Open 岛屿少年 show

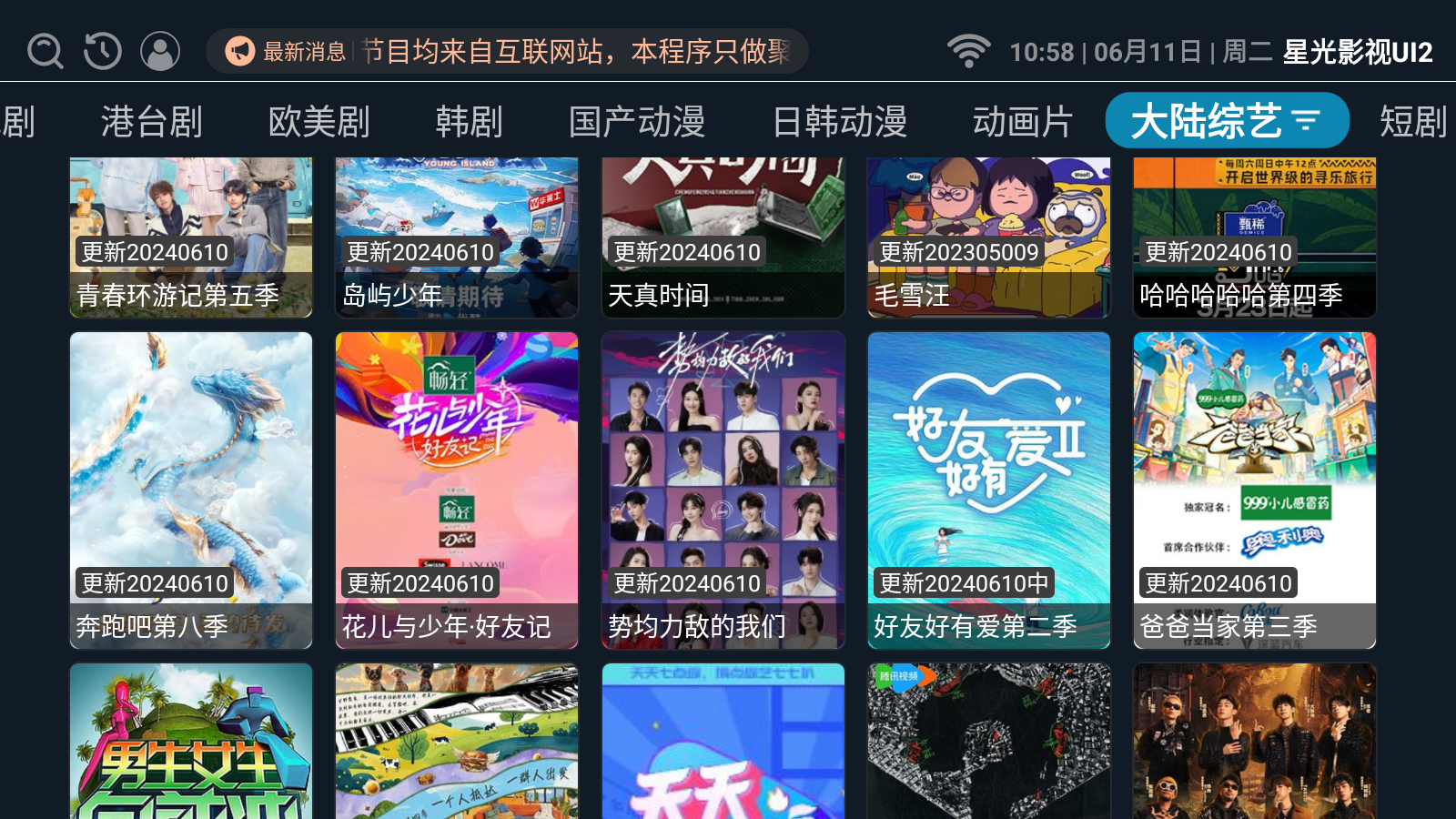[x=457, y=237]
